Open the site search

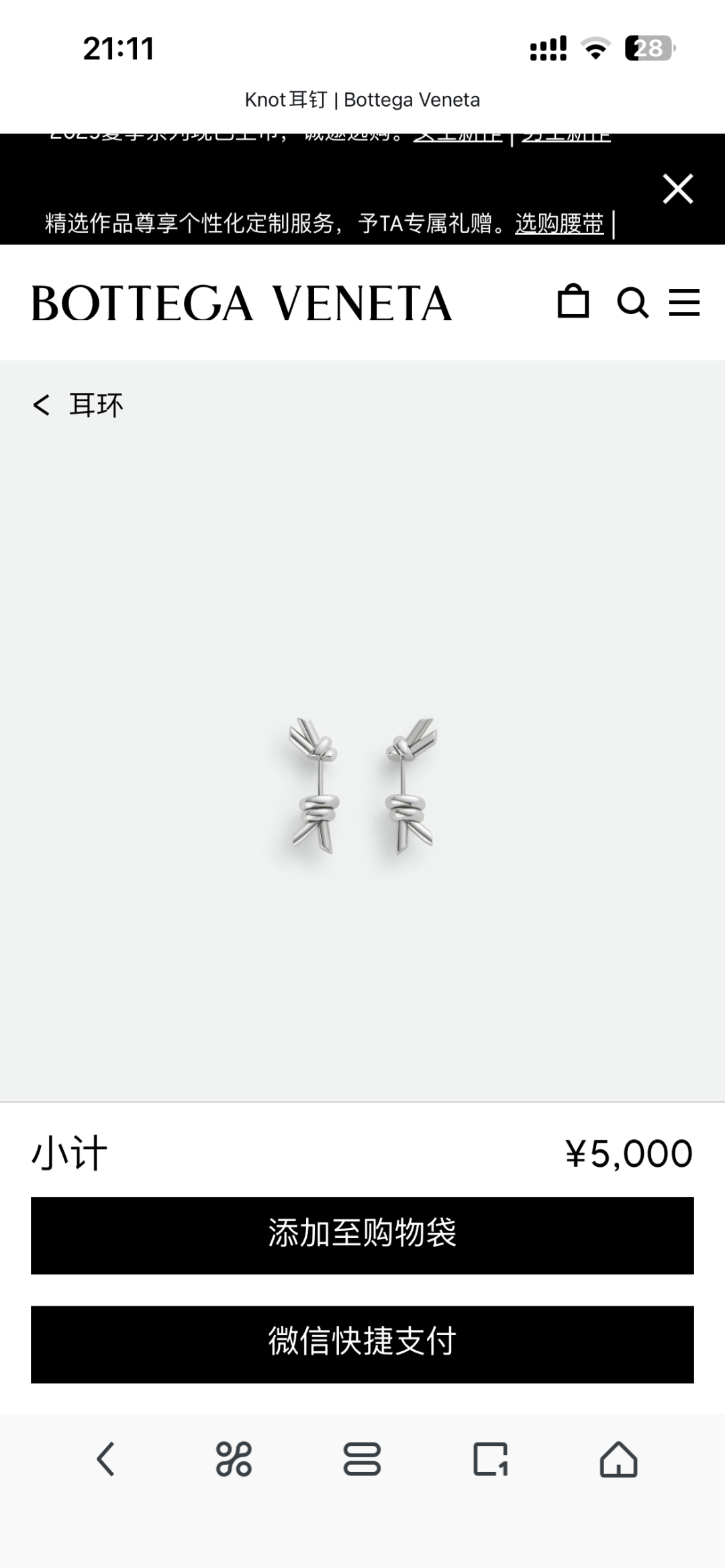click(x=632, y=303)
